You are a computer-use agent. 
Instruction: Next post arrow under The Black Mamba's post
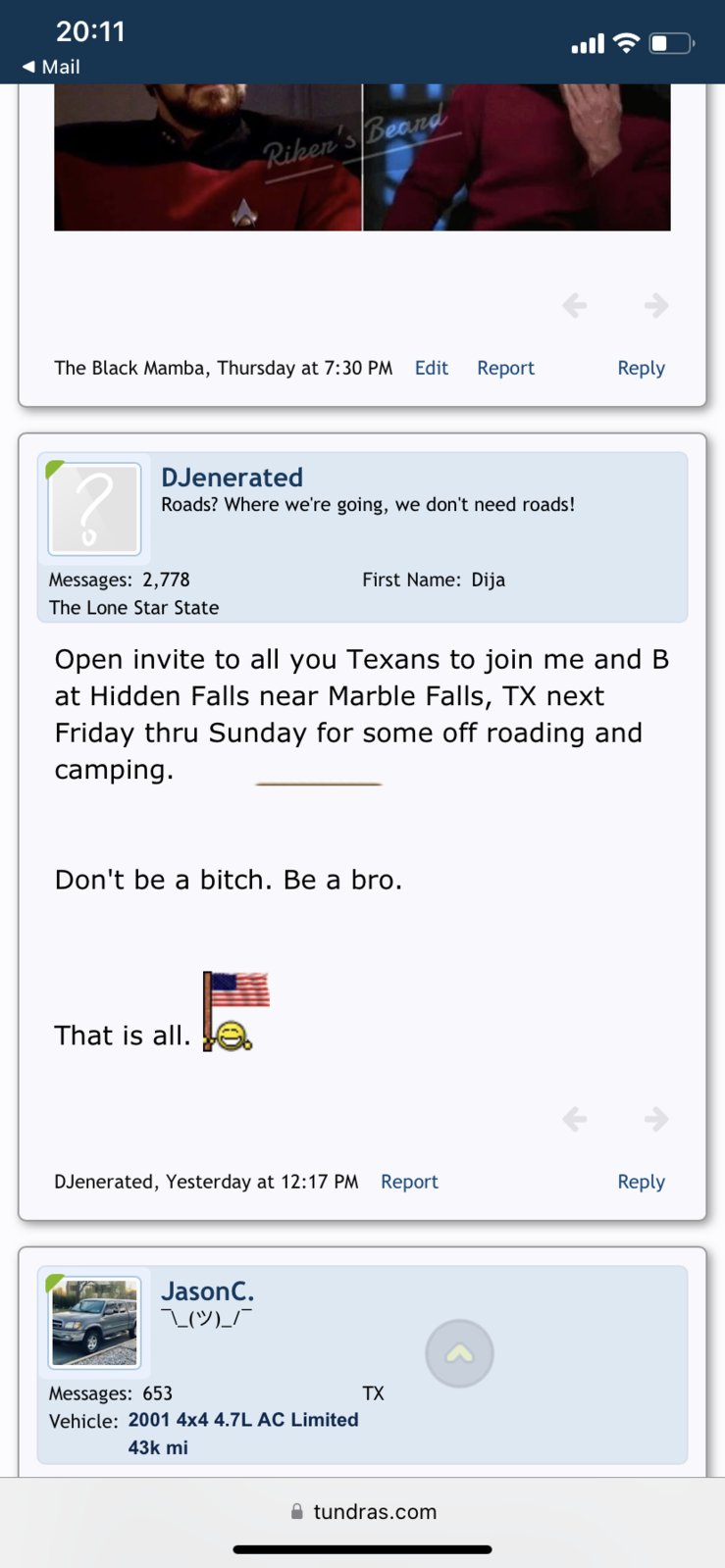click(656, 305)
